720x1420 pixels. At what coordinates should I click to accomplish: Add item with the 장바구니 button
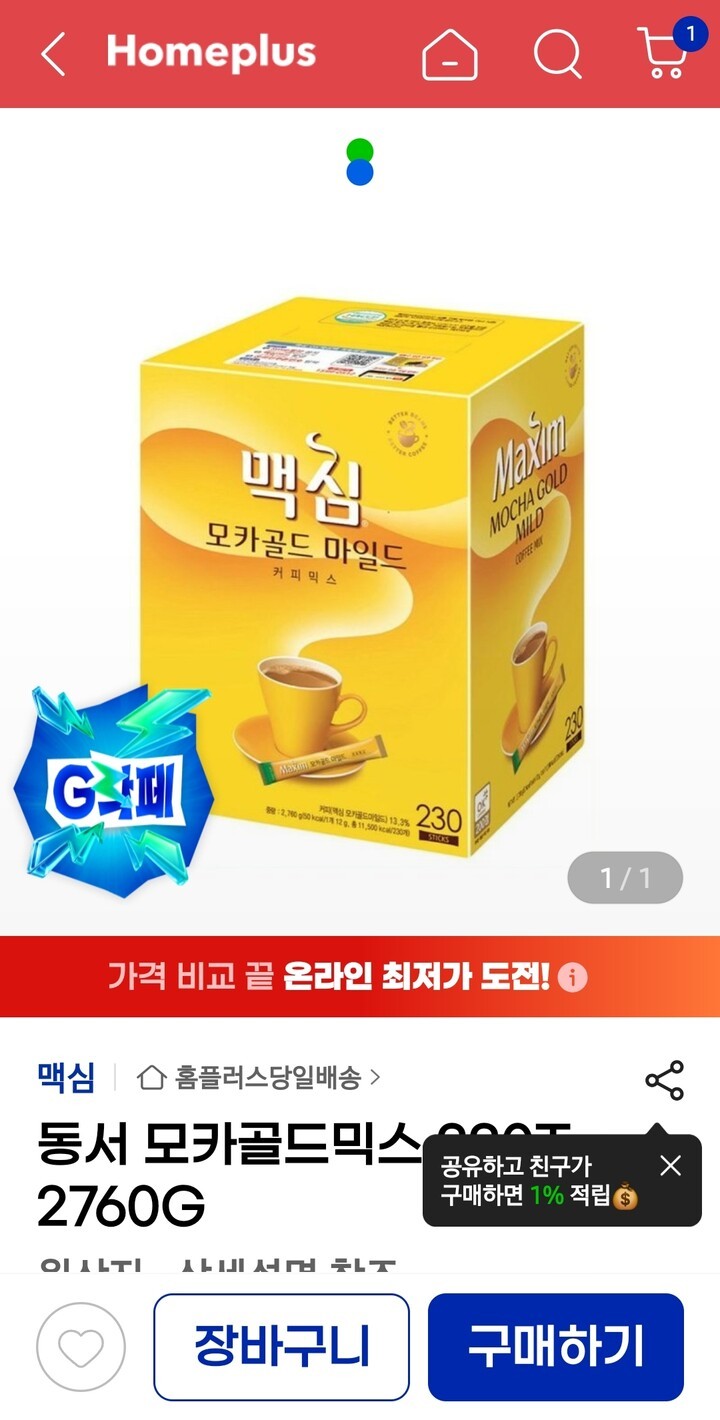click(281, 1347)
